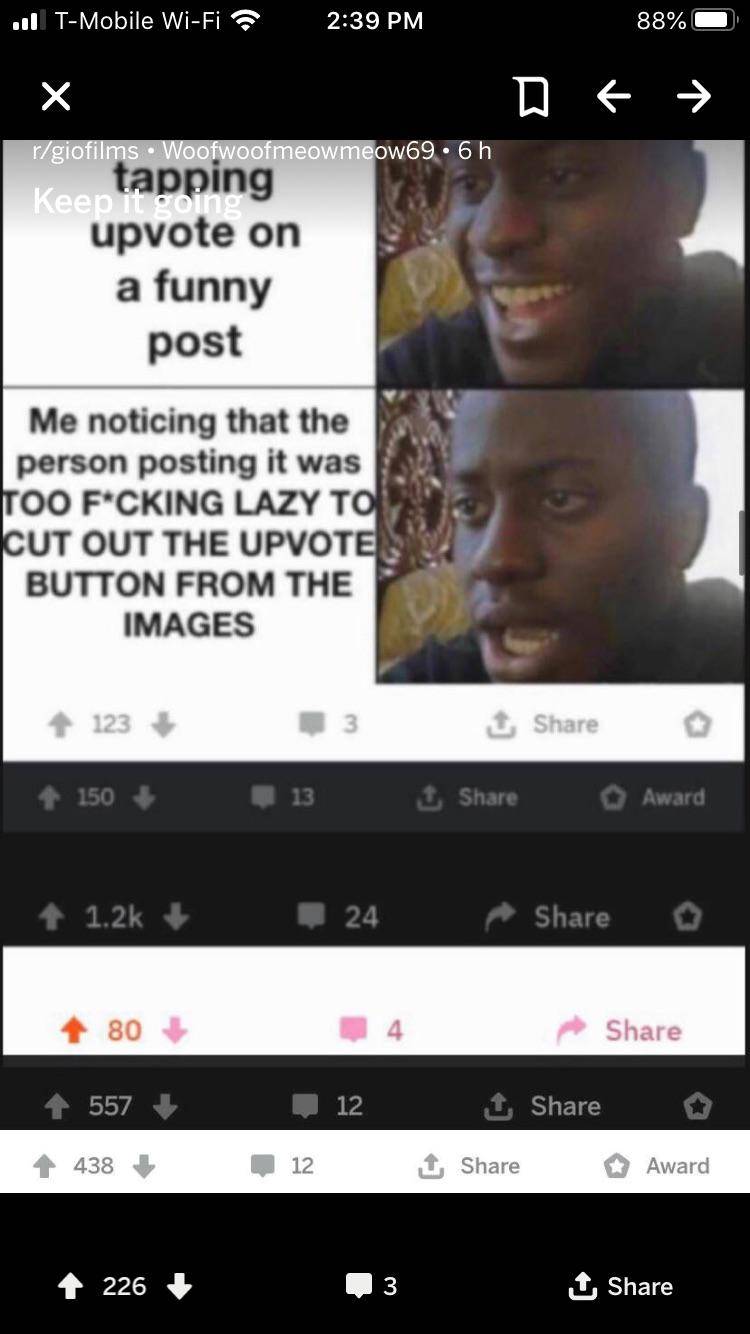The width and height of the screenshot is (750, 1334).
Task: Save this post with the bookmark icon
Action: point(532,96)
